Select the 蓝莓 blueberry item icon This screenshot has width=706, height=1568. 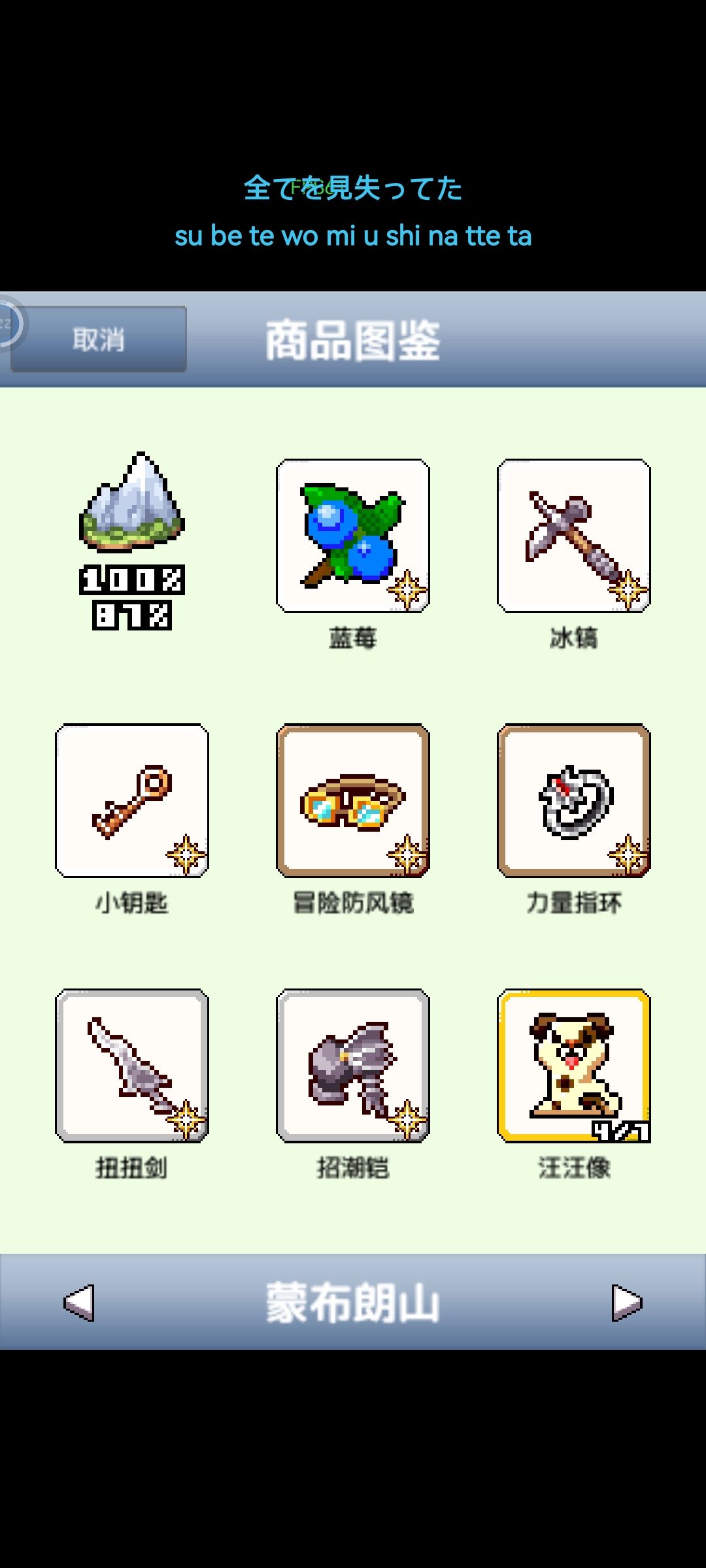coord(353,536)
